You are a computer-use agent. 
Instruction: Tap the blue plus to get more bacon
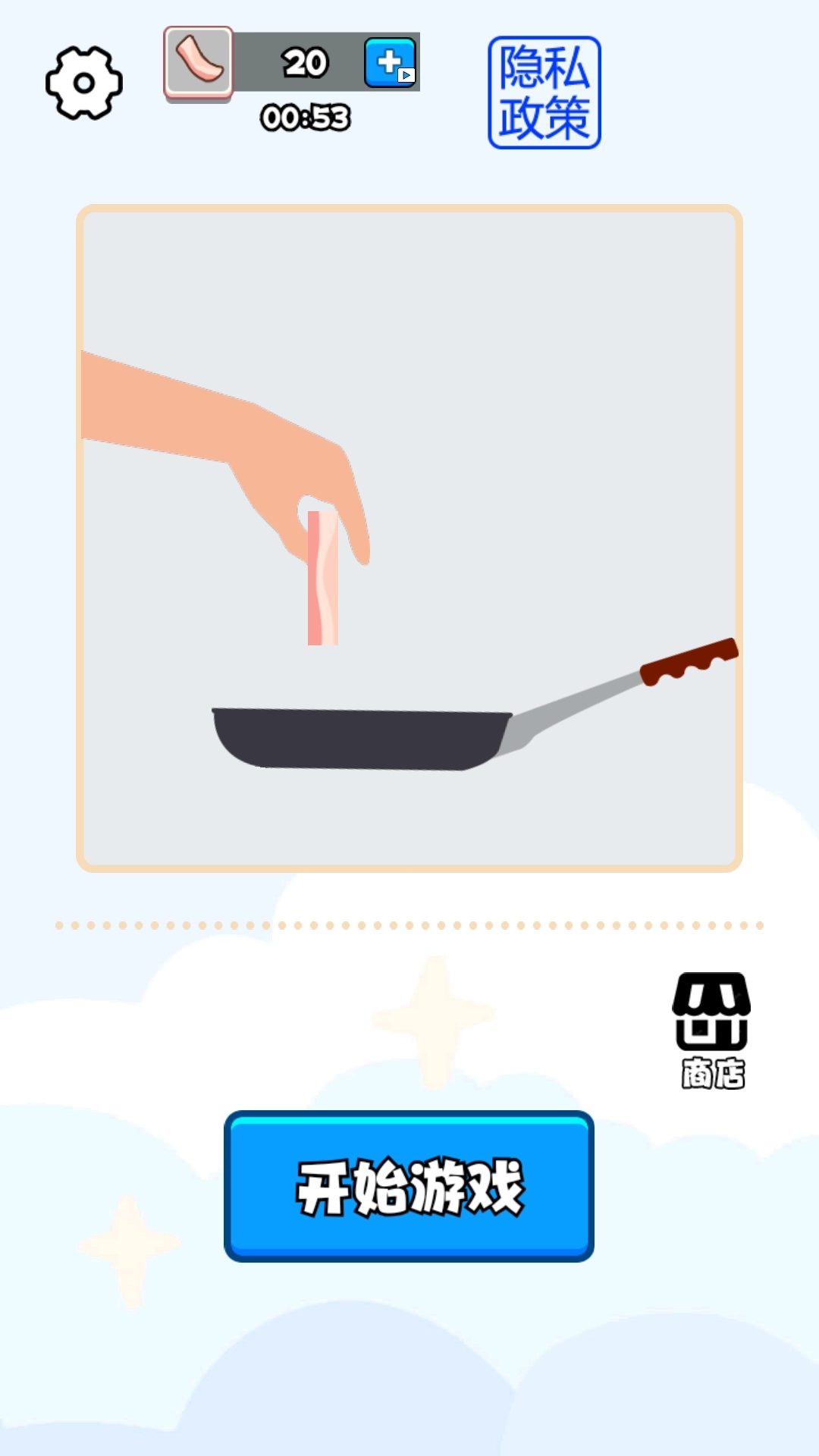click(x=390, y=62)
